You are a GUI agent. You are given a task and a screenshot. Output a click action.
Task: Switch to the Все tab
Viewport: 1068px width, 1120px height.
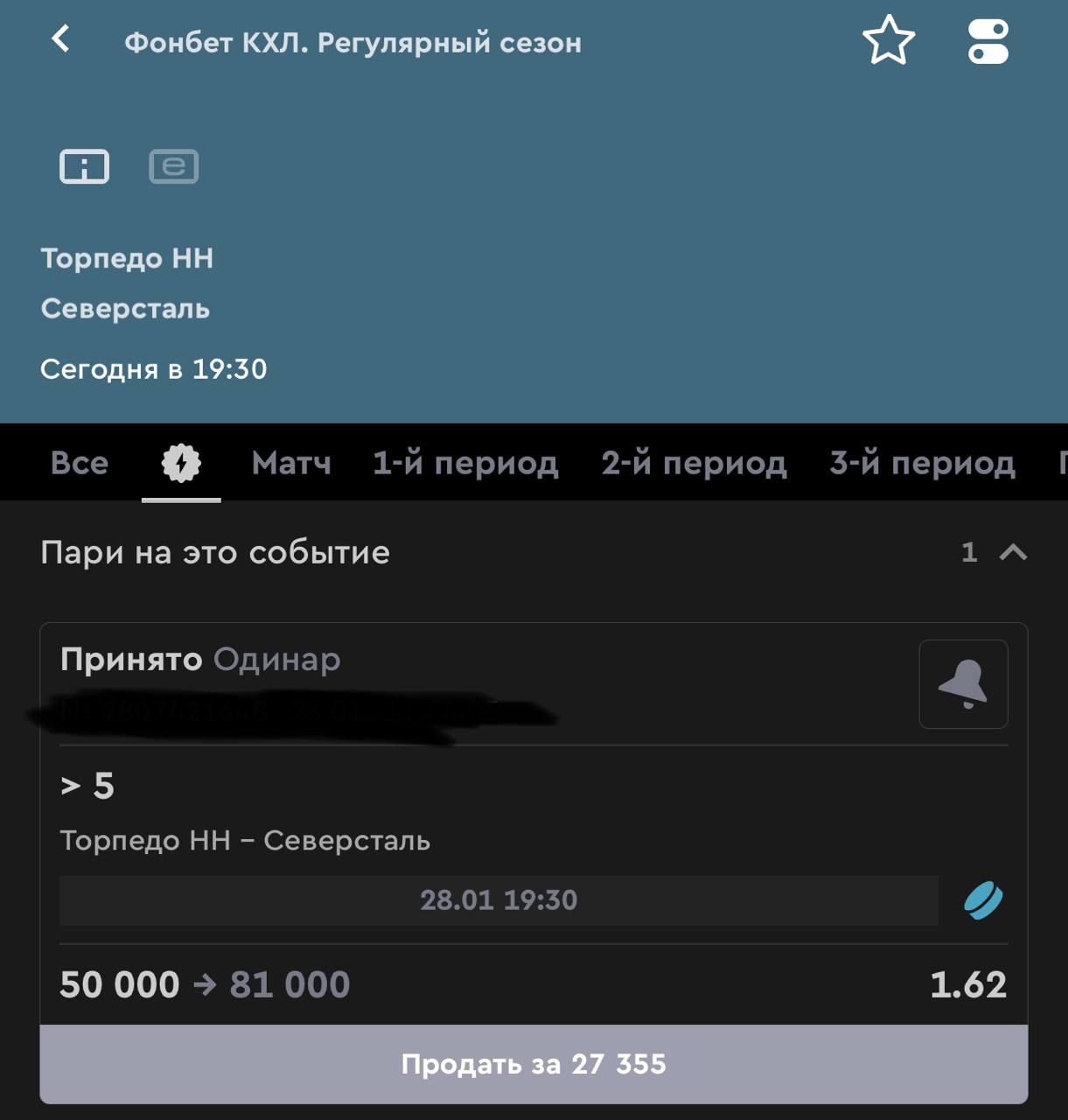pyautogui.click(x=80, y=463)
